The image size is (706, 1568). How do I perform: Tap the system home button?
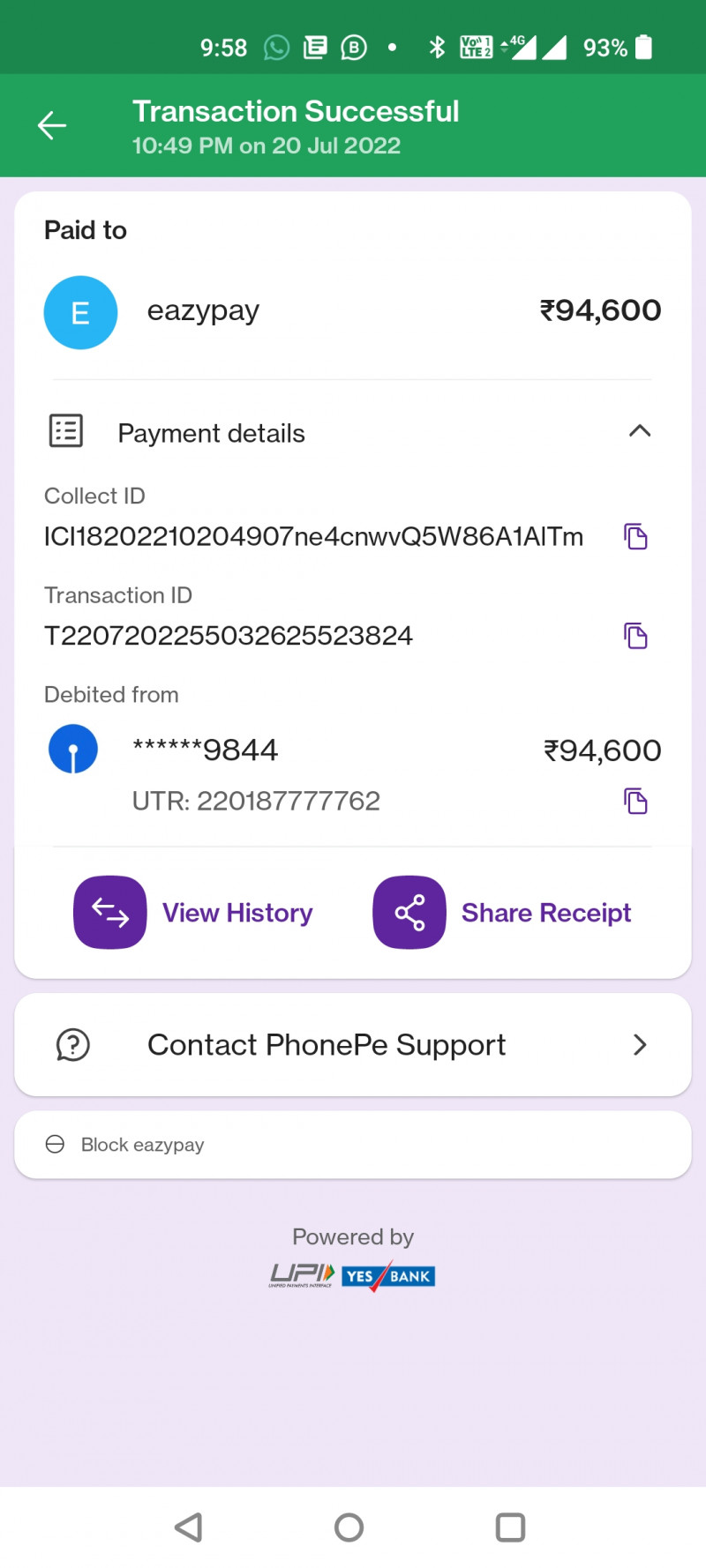[x=349, y=1527]
